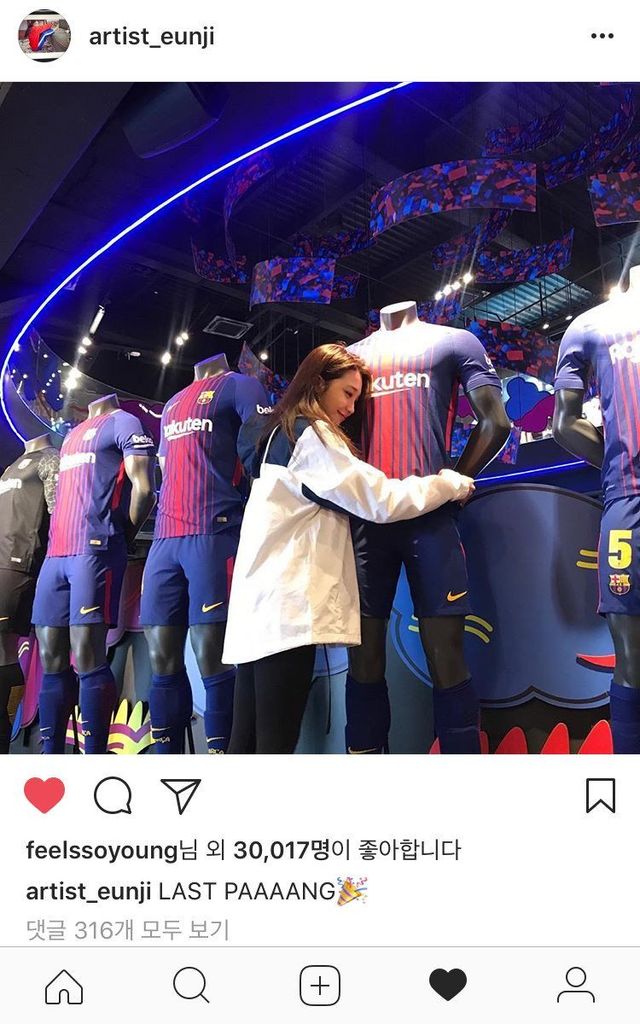Open the Activity heart tab
The height and width of the screenshot is (1024, 640).
(x=448, y=986)
